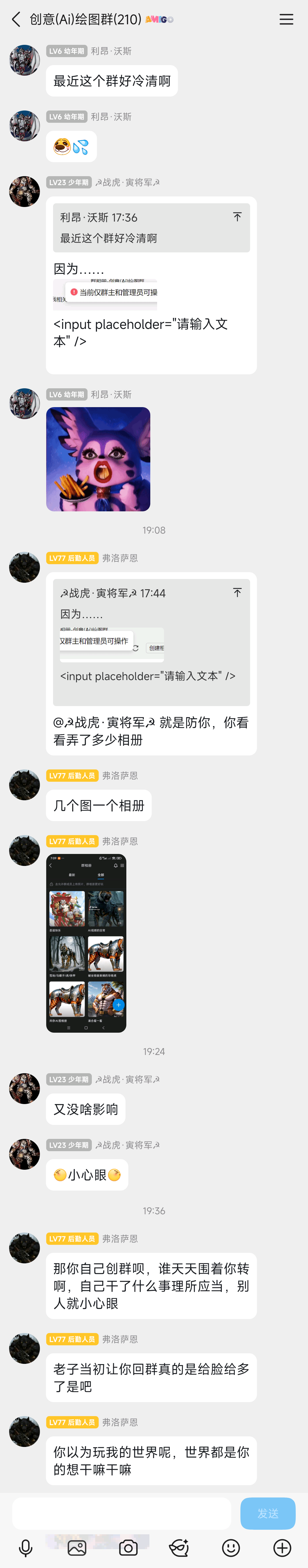Tap the 发送 send button
Image resolution: width=308 pixels, height=1568 pixels.
pyautogui.click(x=267, y=1513)
